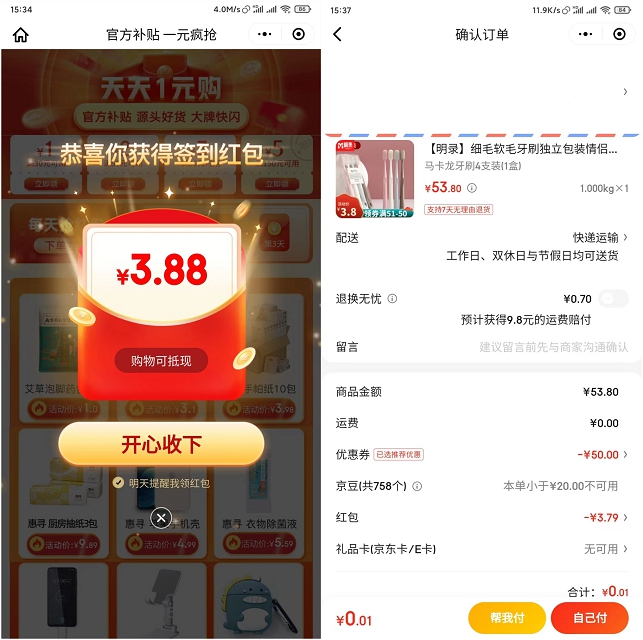Tap 自己付 to pay yourself
643x640 pixels.
589,618
